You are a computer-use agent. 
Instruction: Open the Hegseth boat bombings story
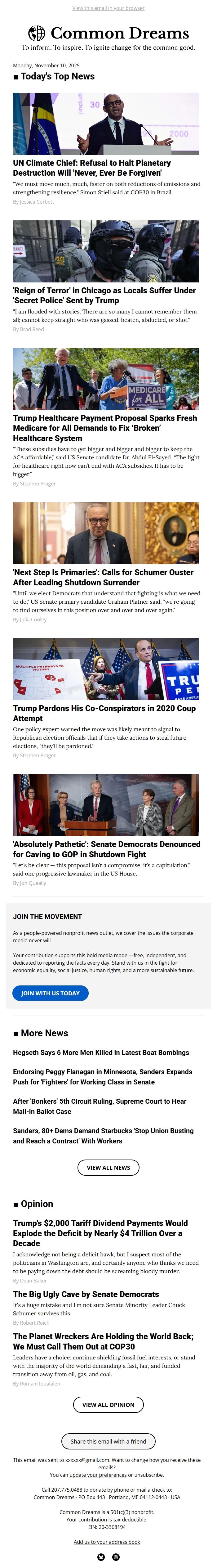(x=101, y=1052)
